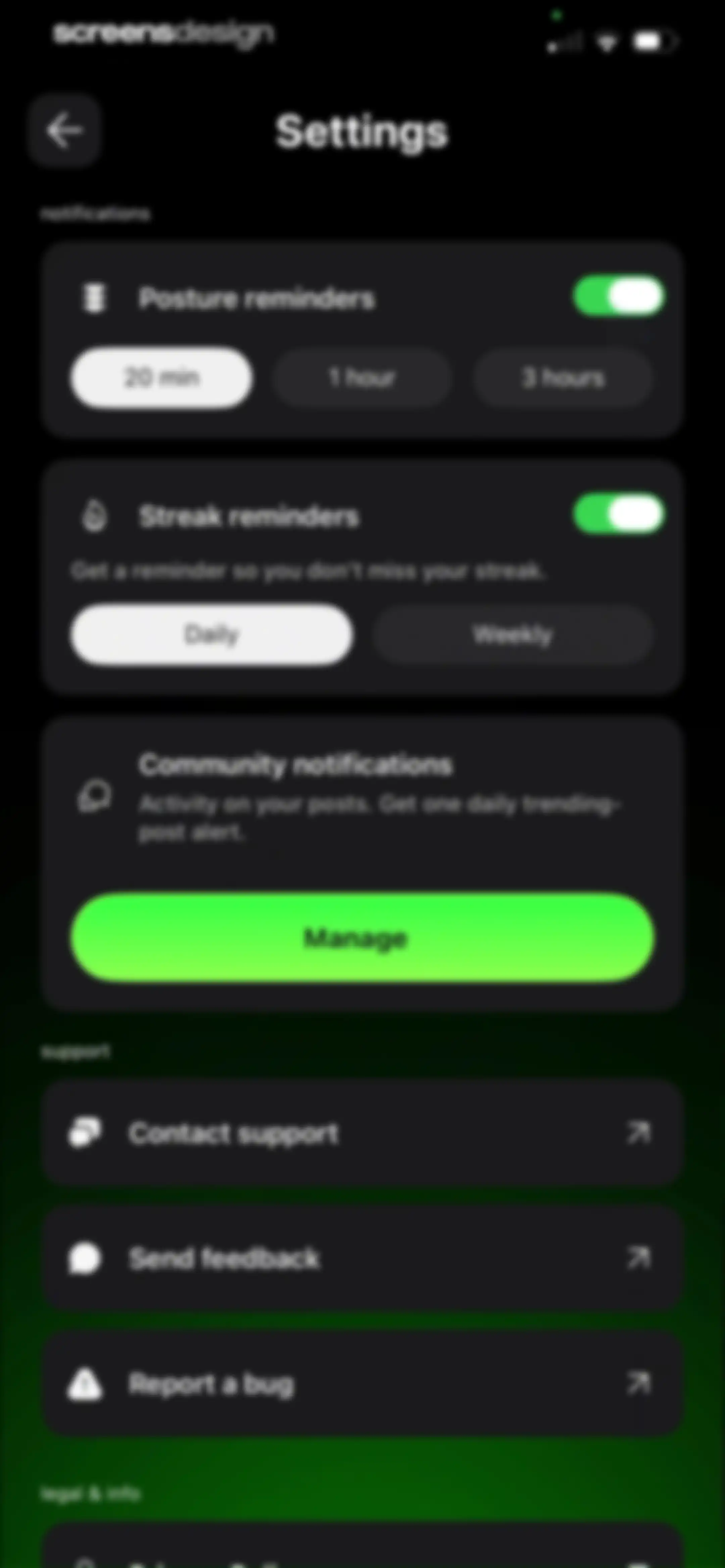Image resolution: width=725 pixels, height=1568 pixels.
Task: Switch streak reminder to Weekly
Action: pyautogui.click(x=513, y=634)
